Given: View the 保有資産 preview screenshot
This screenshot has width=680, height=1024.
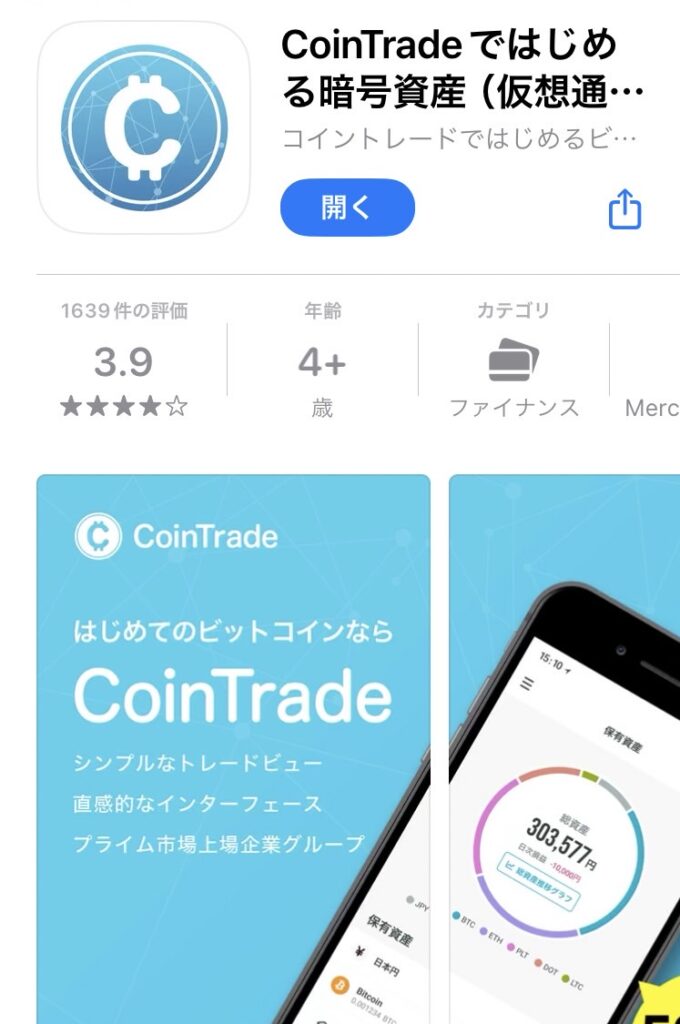Looking at the screenshot, I should click(565, 748).
